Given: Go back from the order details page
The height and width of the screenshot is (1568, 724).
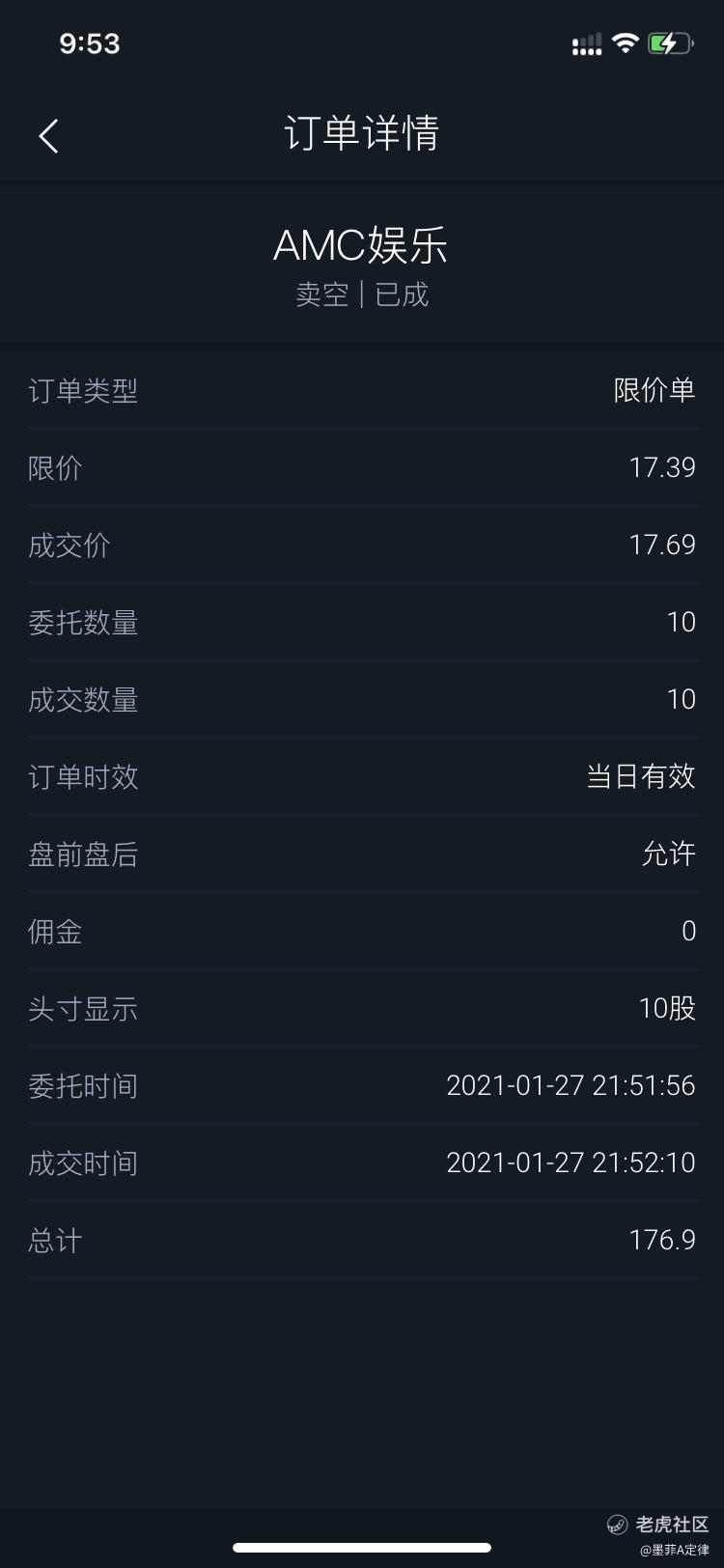Looking at the screenshot, I should pyautogui.click(x=49, y=136).
